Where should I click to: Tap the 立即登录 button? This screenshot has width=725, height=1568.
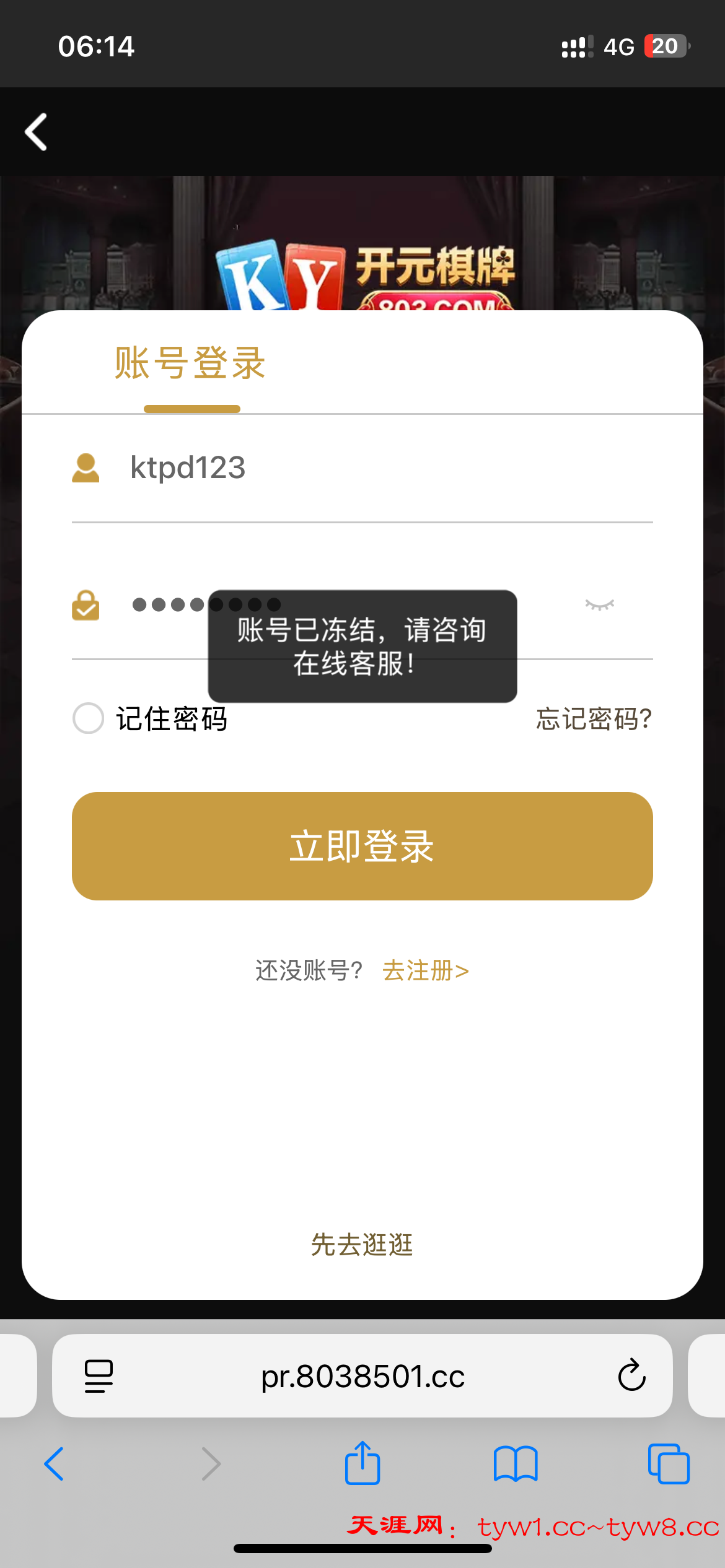(362, 846)
